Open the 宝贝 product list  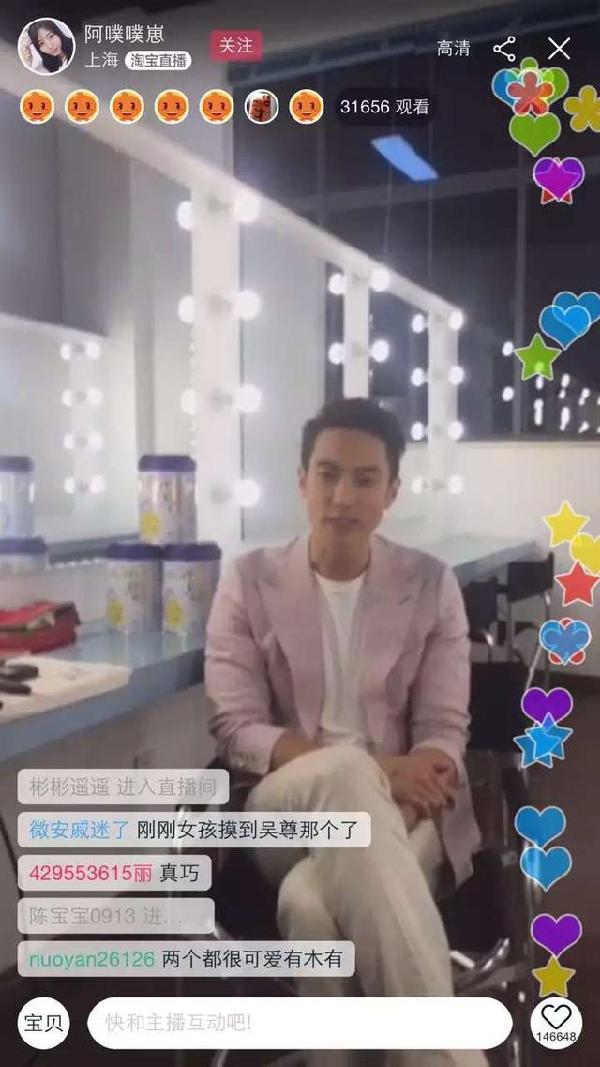(x=45, y=1022)
